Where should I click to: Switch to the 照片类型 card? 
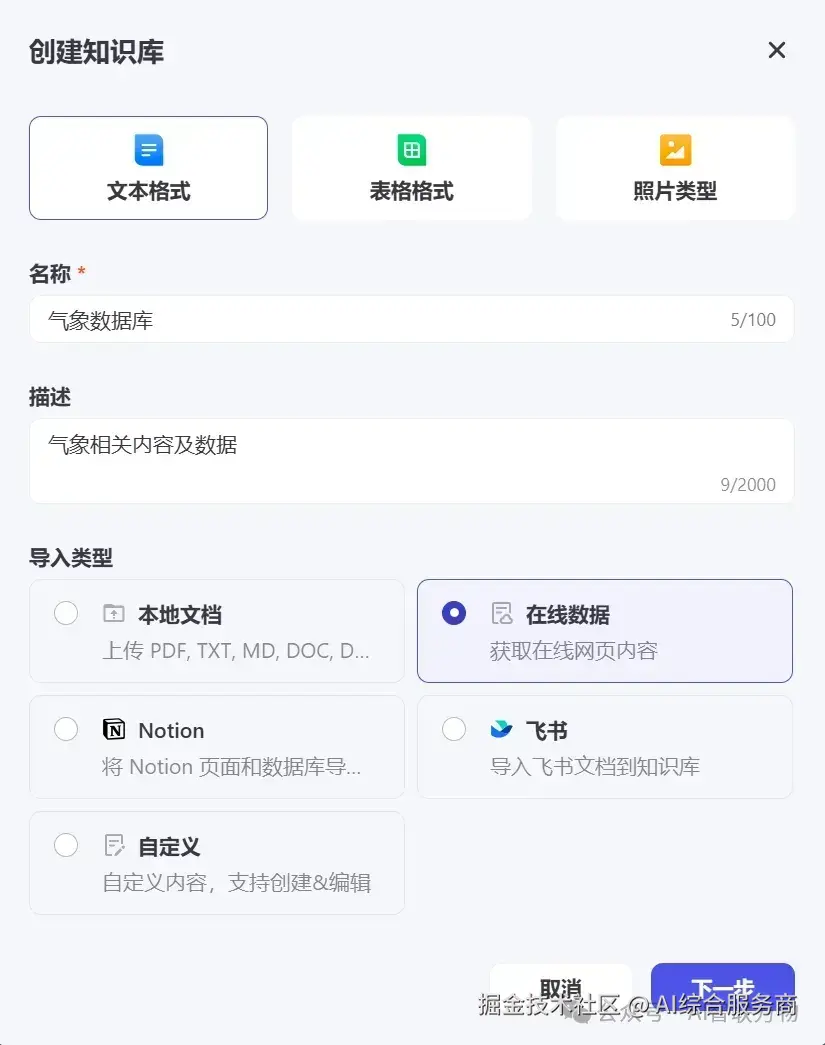[x=675, y=168]
